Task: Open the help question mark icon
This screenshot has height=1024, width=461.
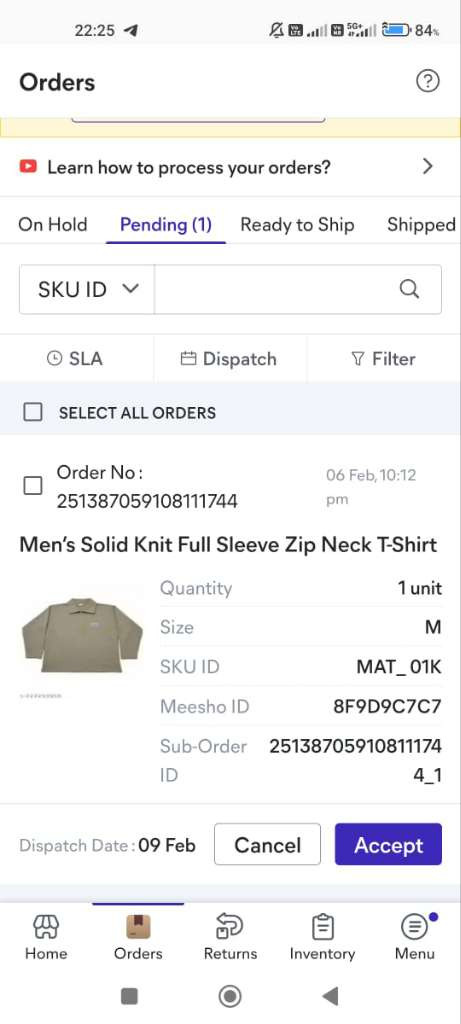Action: click(x=428, y=82)
